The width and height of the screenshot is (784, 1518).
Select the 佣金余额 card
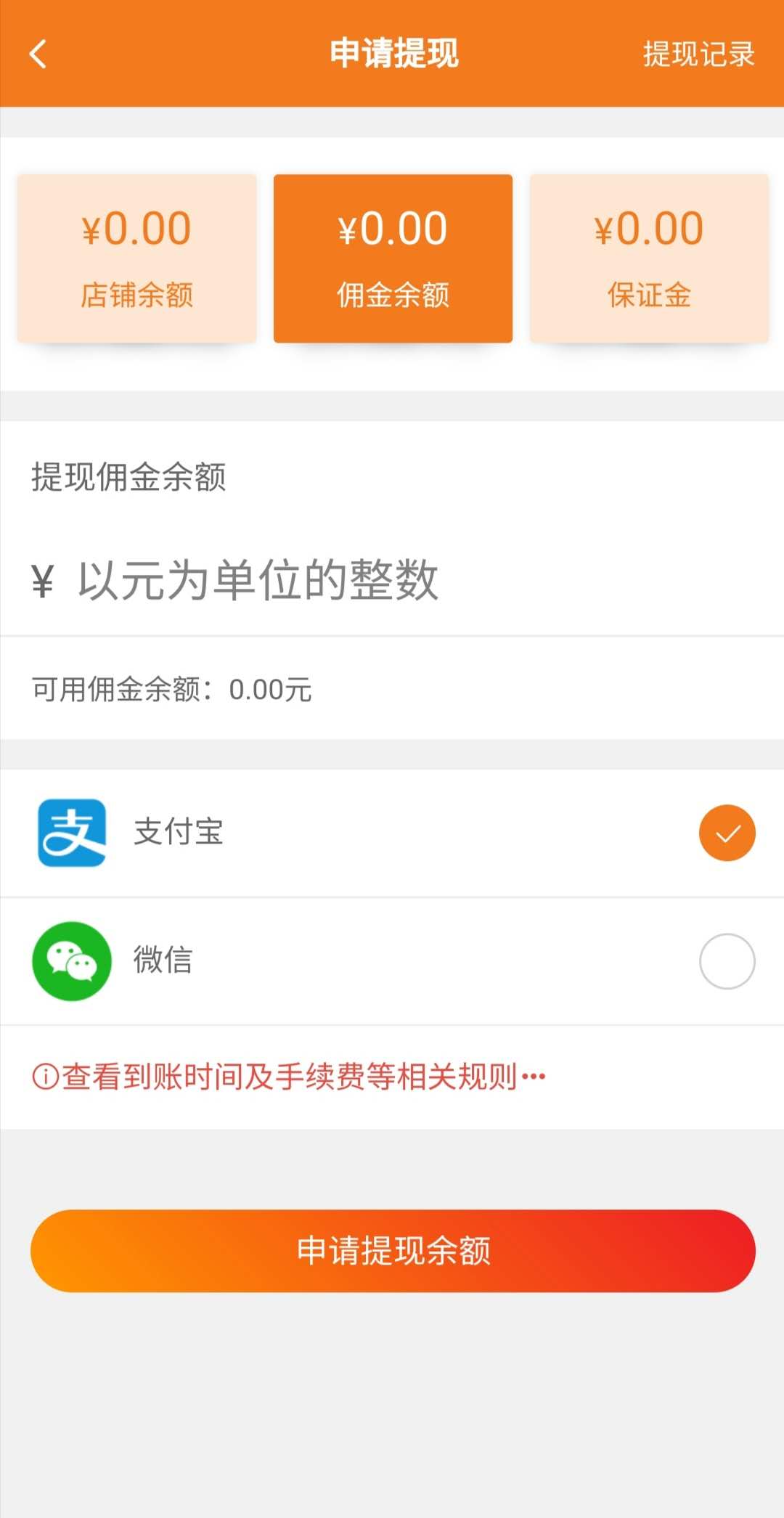[x=393, y=258]
